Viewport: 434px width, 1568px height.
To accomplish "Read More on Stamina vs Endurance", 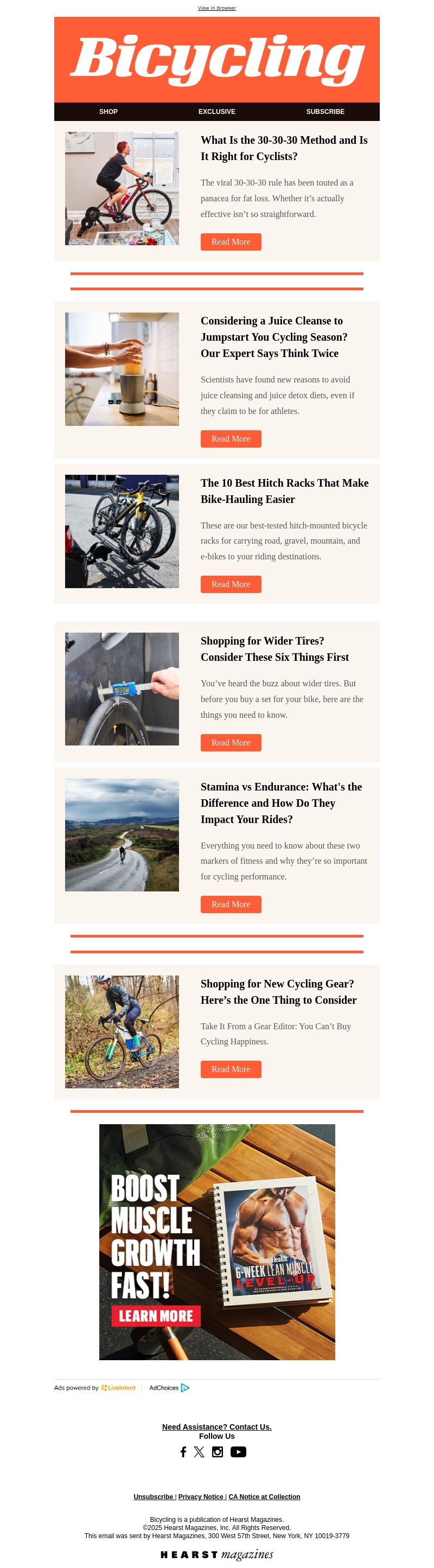I will coord(231,904).
